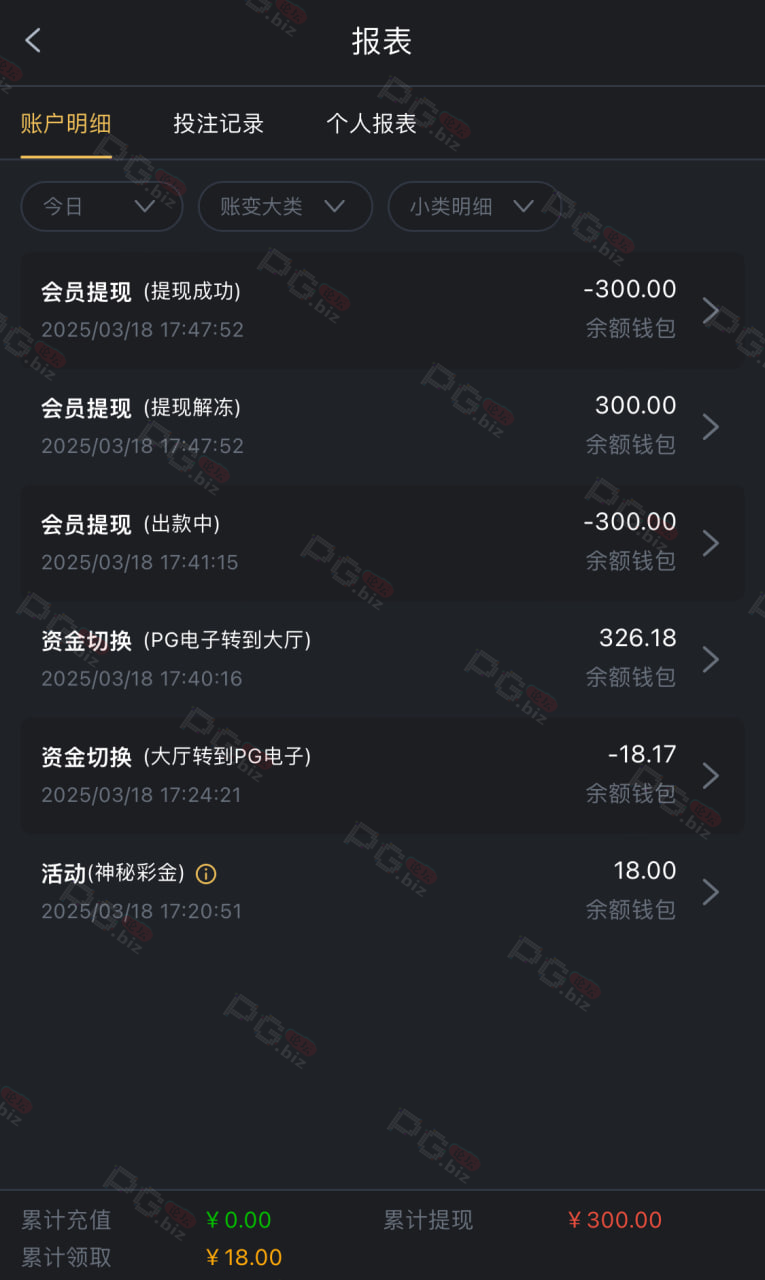View the 大厅转到PG电子 transfer record

382,775
